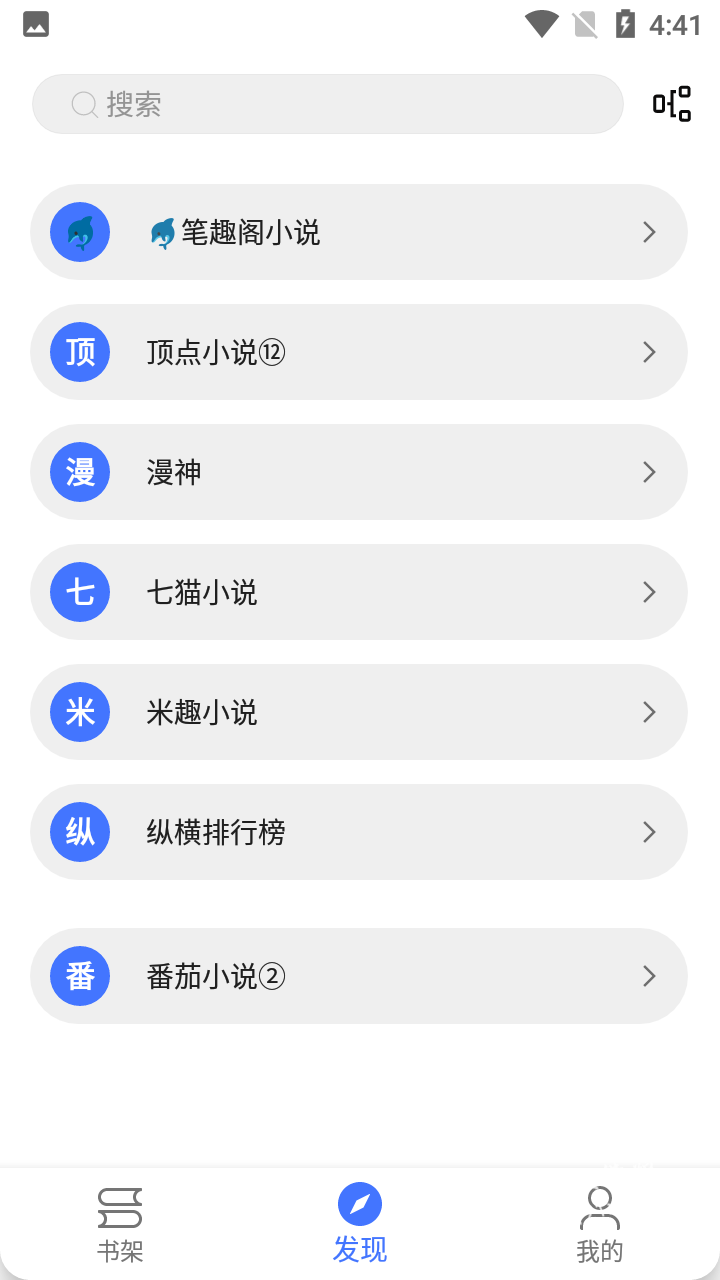Screen dimensions: 720x1280
Task: Open 纵横排行榜 rankings
Action: pos(359,832)
